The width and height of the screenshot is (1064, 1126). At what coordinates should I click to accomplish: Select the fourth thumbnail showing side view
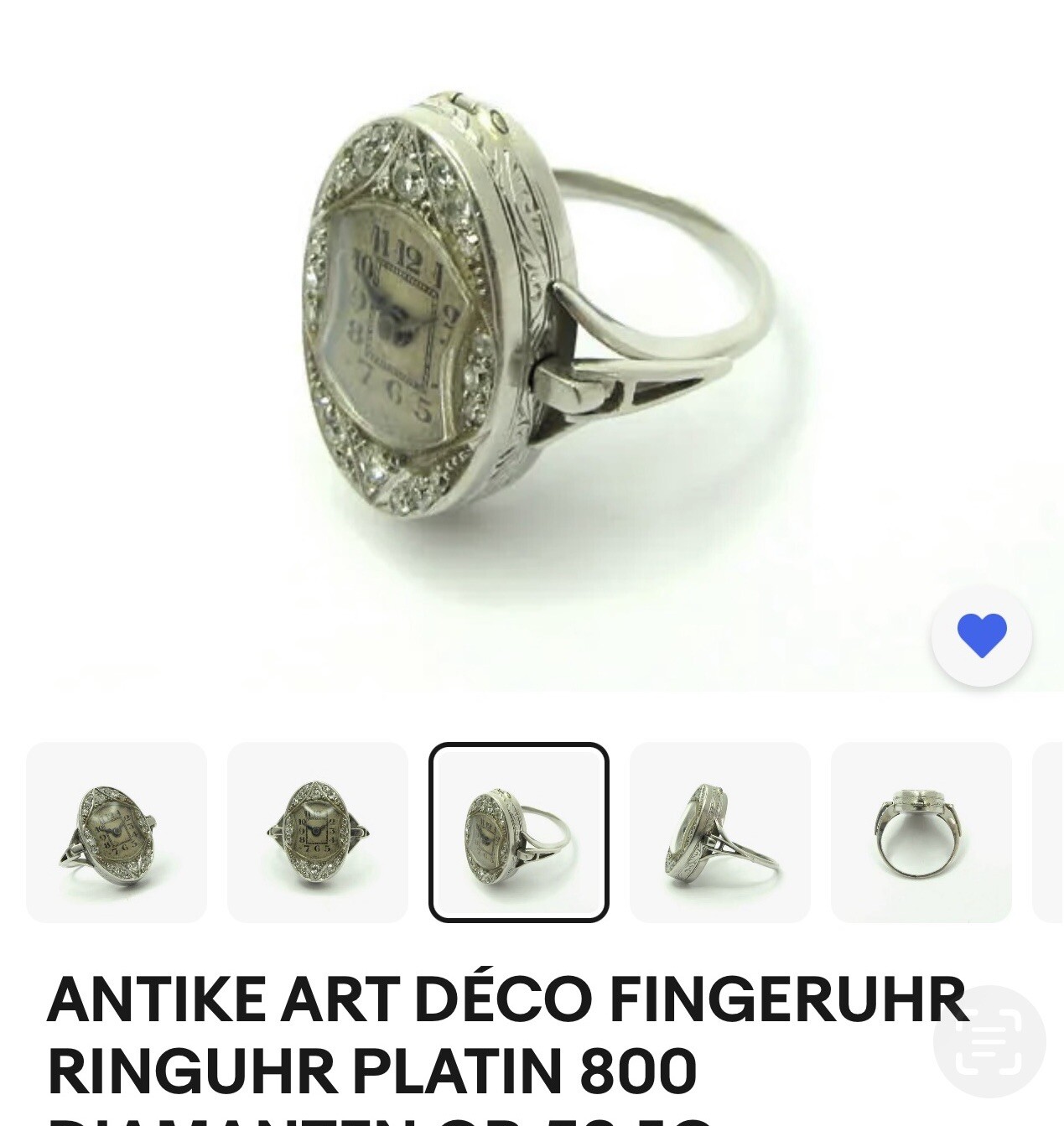(720, 833)
